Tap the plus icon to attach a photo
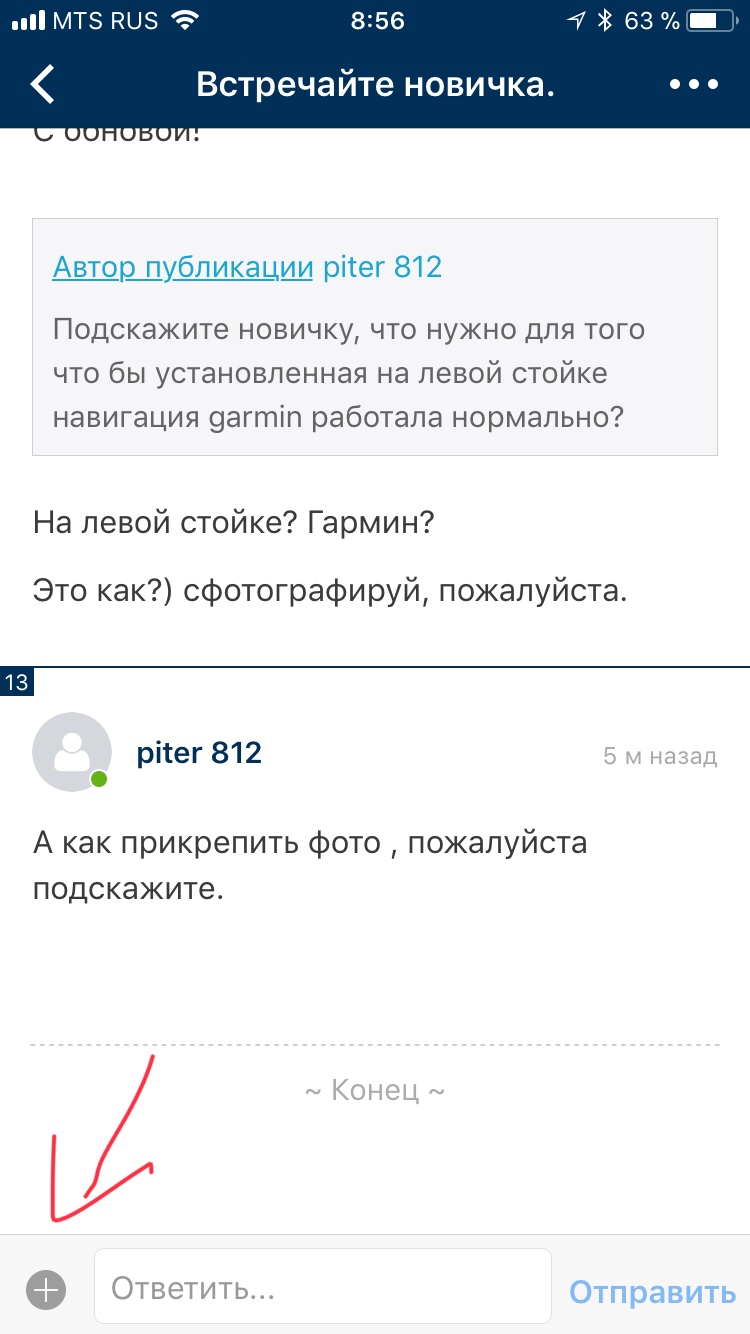Viewport: 750px width, 1334px height. [46, 1290]
